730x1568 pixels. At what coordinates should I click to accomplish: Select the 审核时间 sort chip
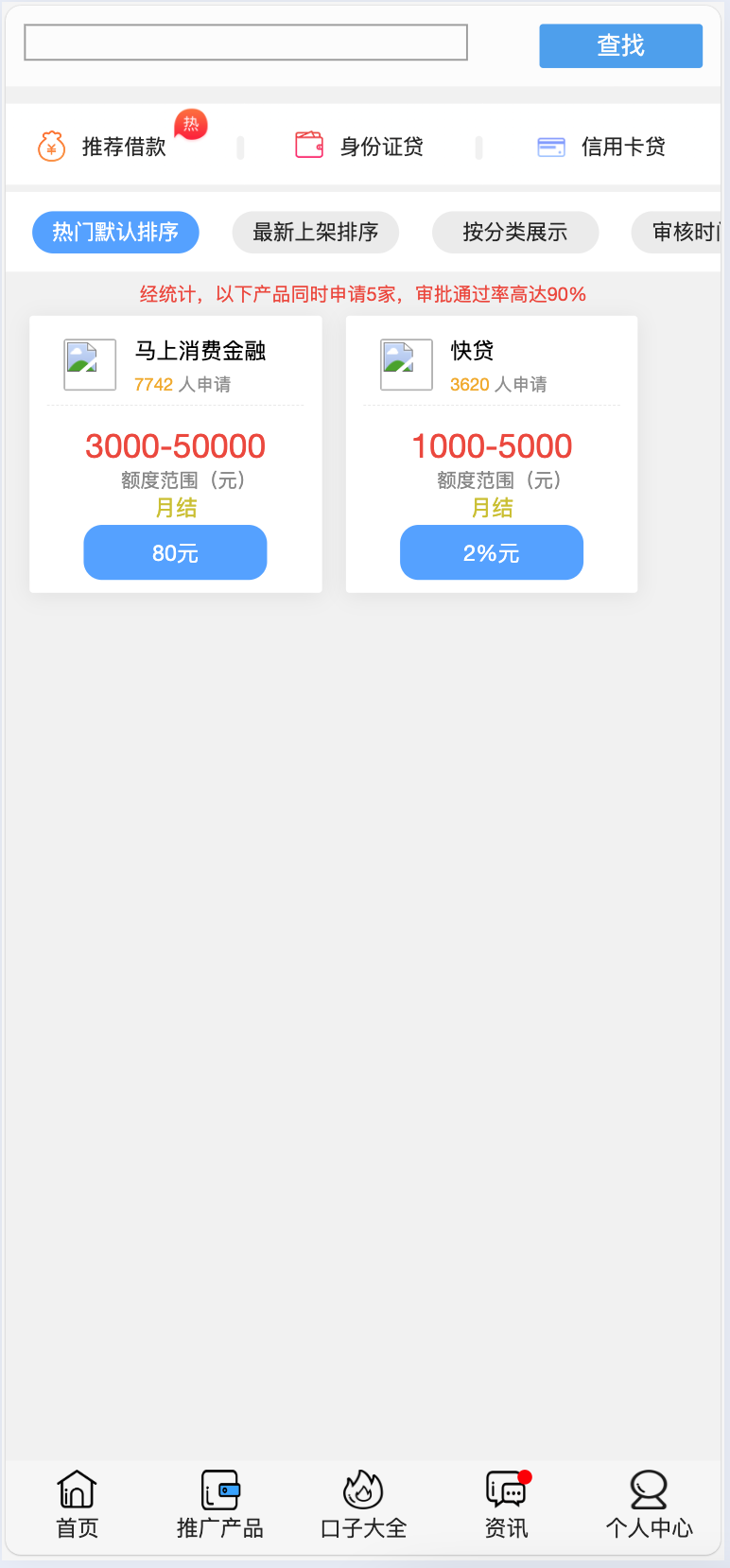(x=681, y=233)
